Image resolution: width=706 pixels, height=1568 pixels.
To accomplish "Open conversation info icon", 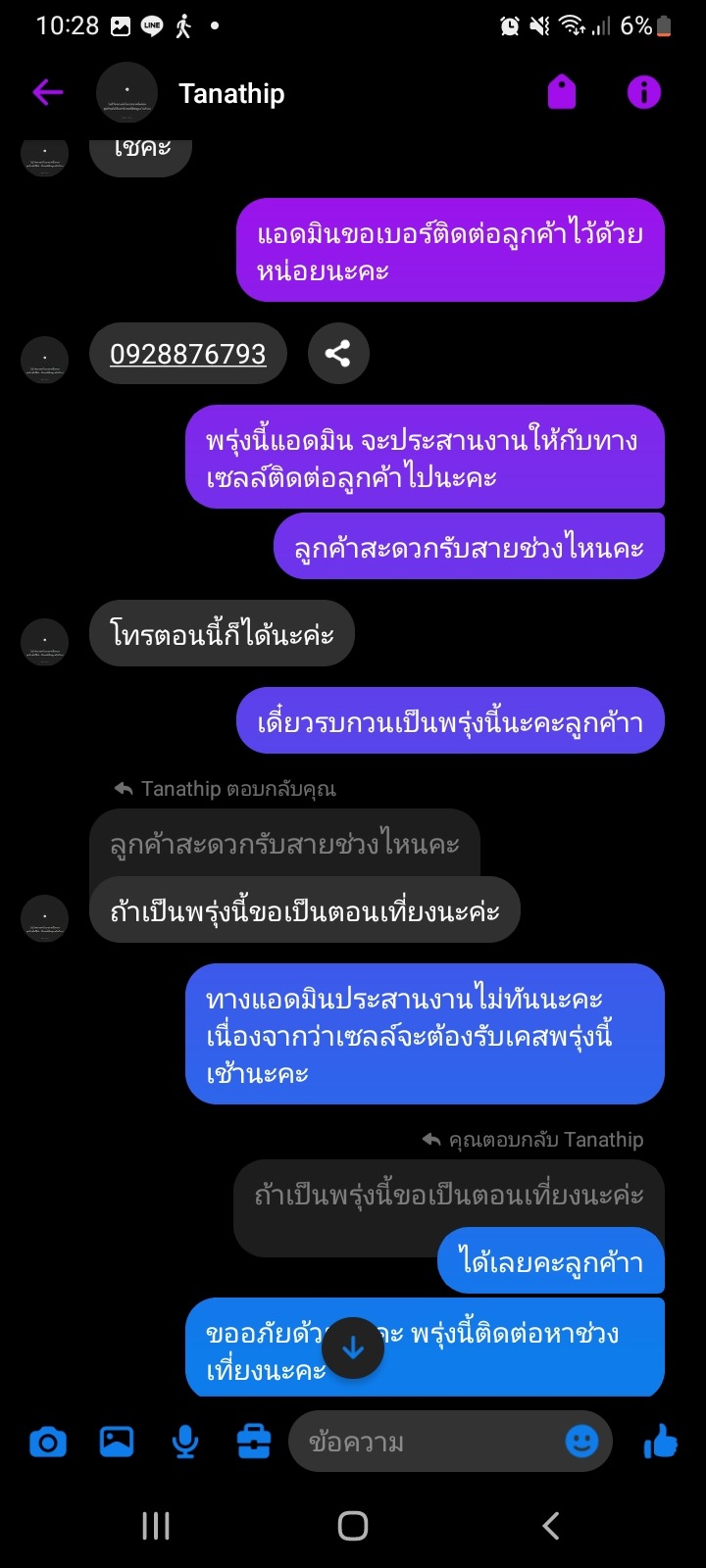I will coord(644,93).
